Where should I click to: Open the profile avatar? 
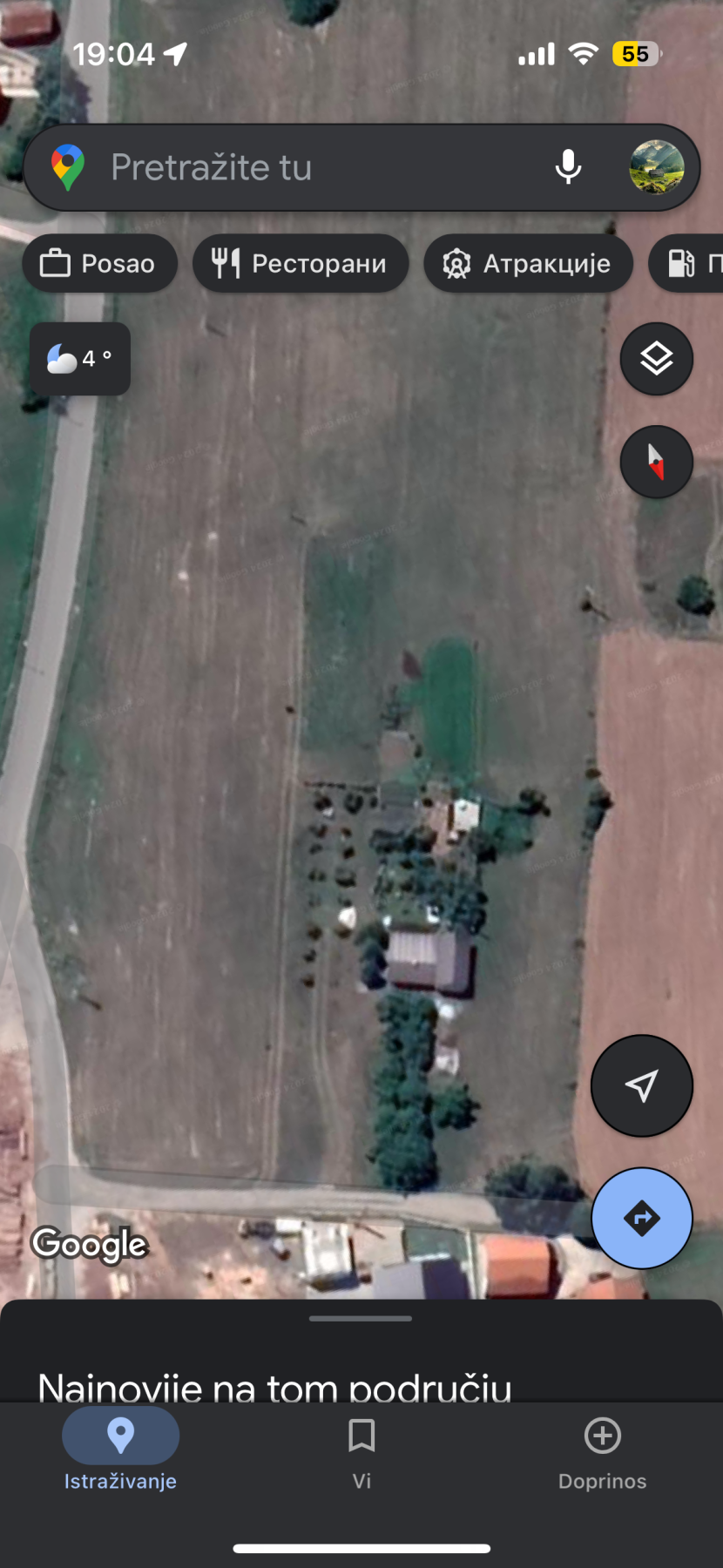point(657,167)
